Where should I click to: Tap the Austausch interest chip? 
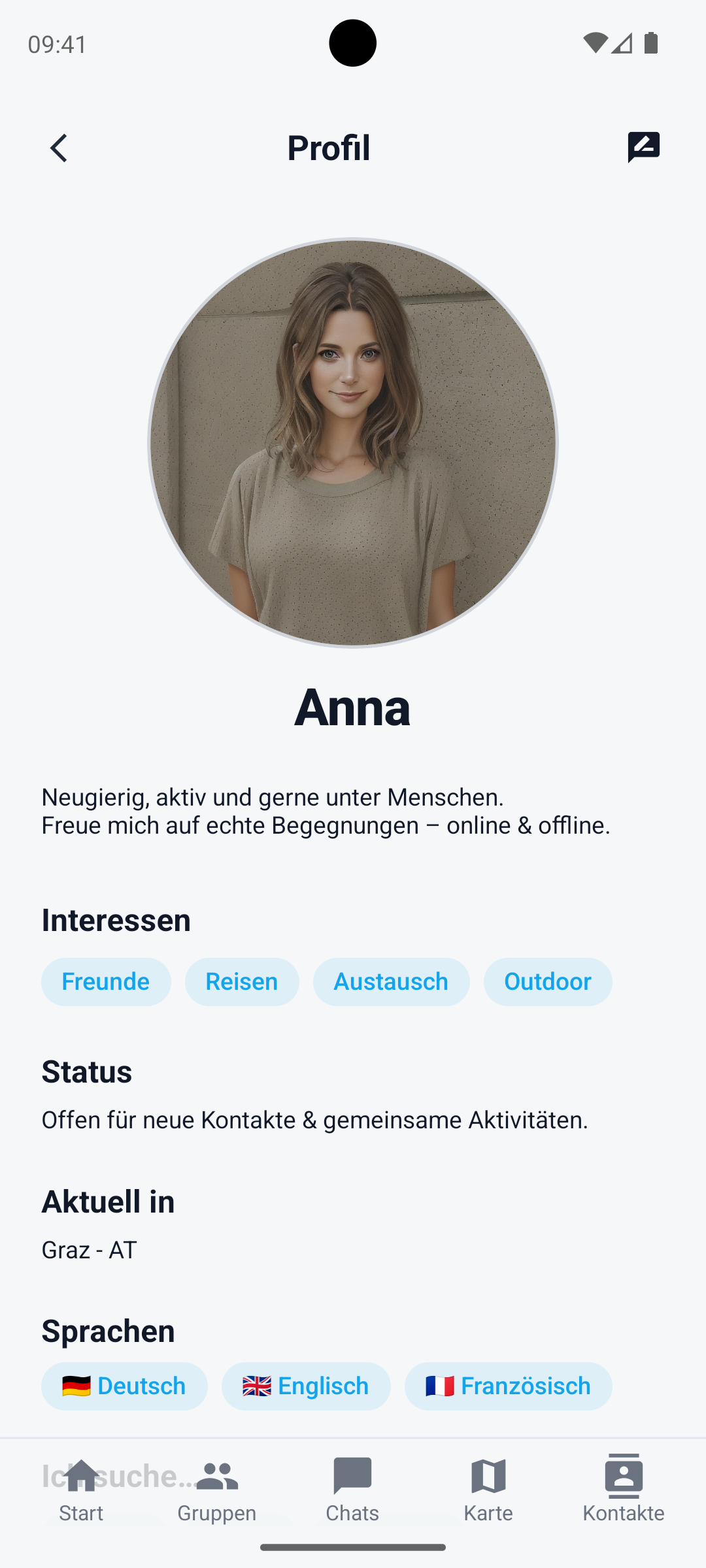coord(390,981)
